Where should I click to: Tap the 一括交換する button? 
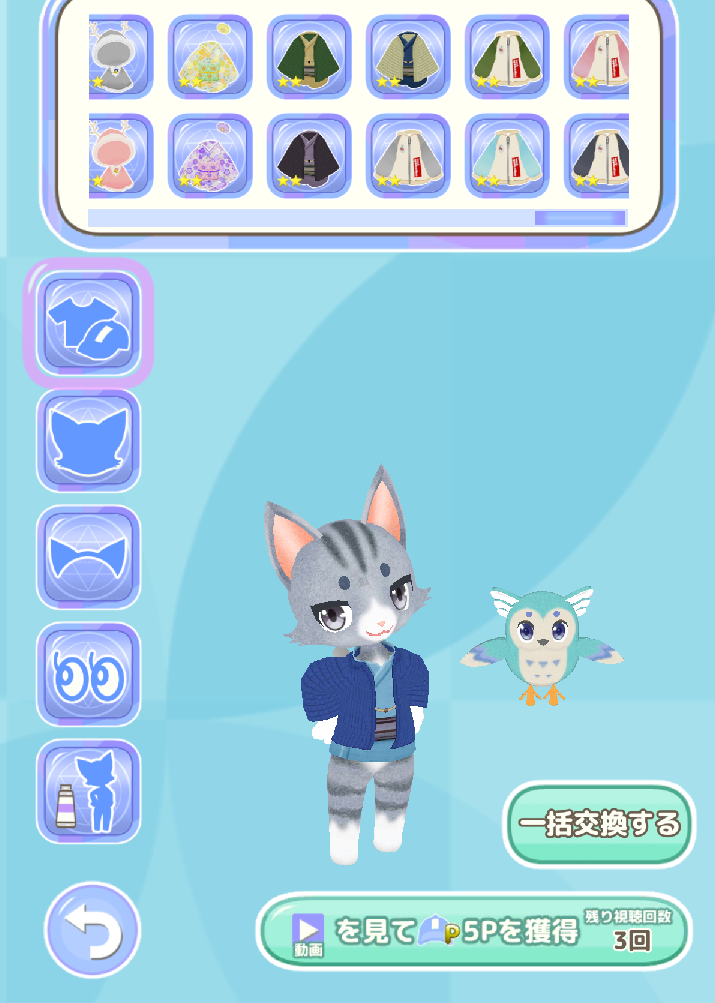(x=599, y=824)
